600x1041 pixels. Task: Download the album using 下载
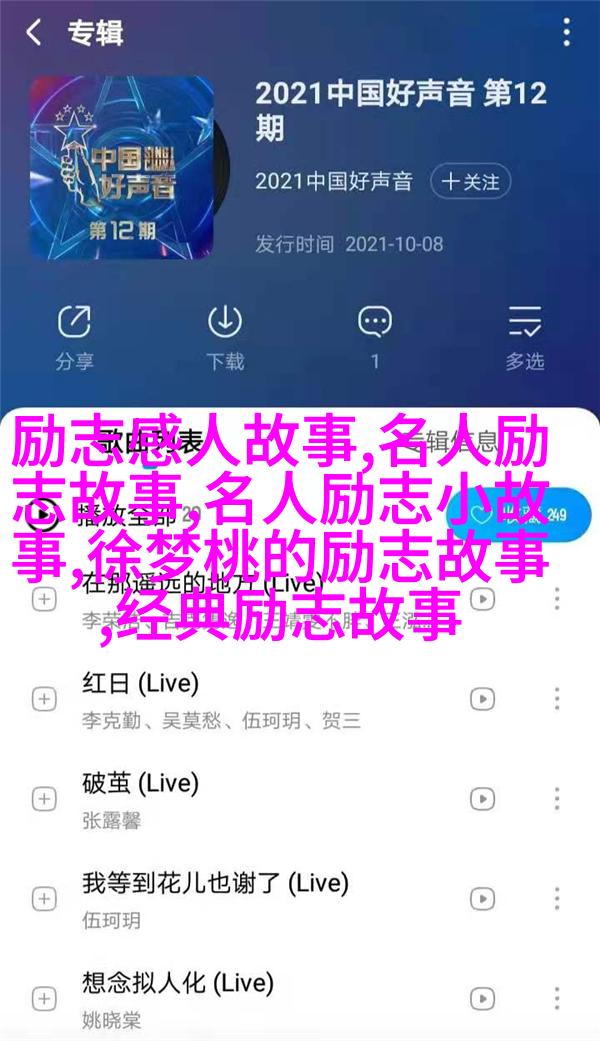(225, 335)
